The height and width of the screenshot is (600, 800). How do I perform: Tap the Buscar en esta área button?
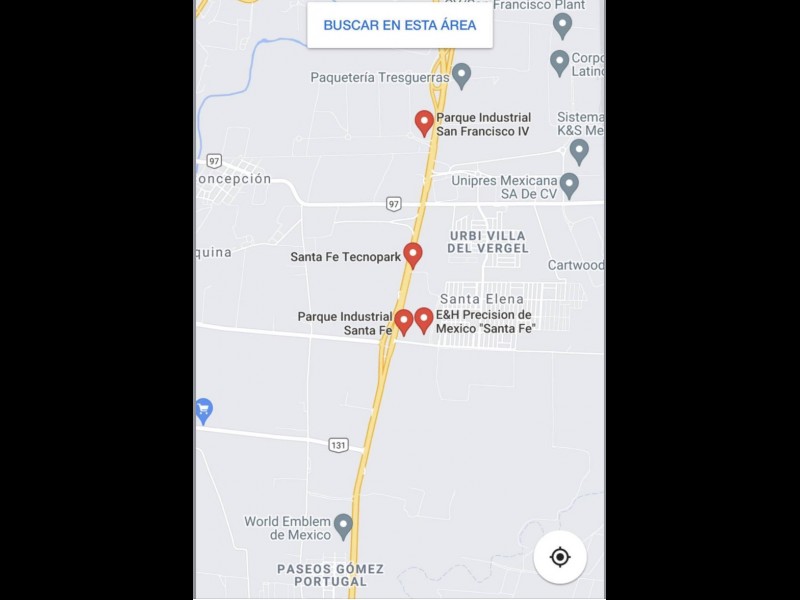pos(400,25)
